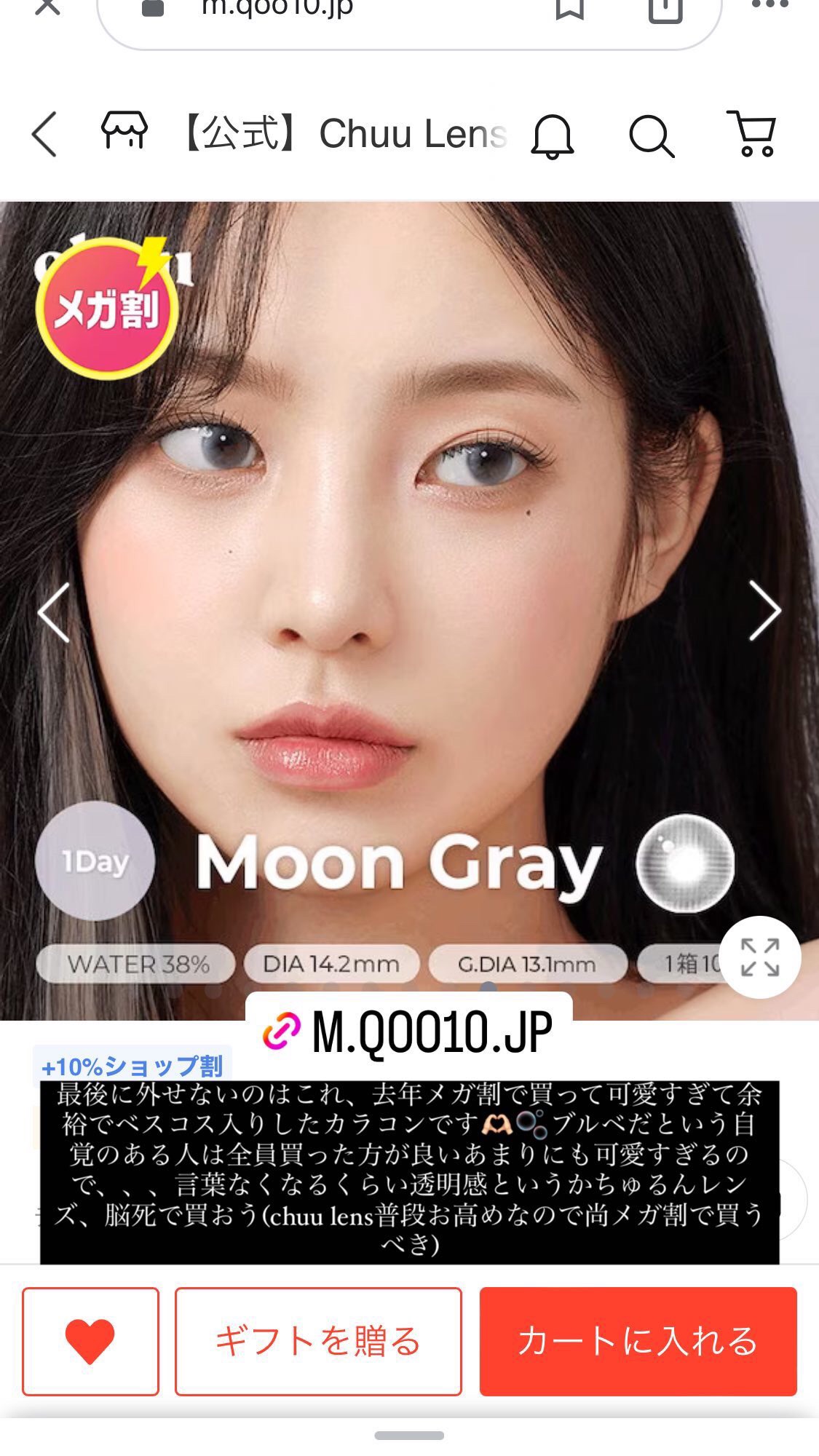
Task: Add product to favorites with the heart
Action: point(90,1341)
